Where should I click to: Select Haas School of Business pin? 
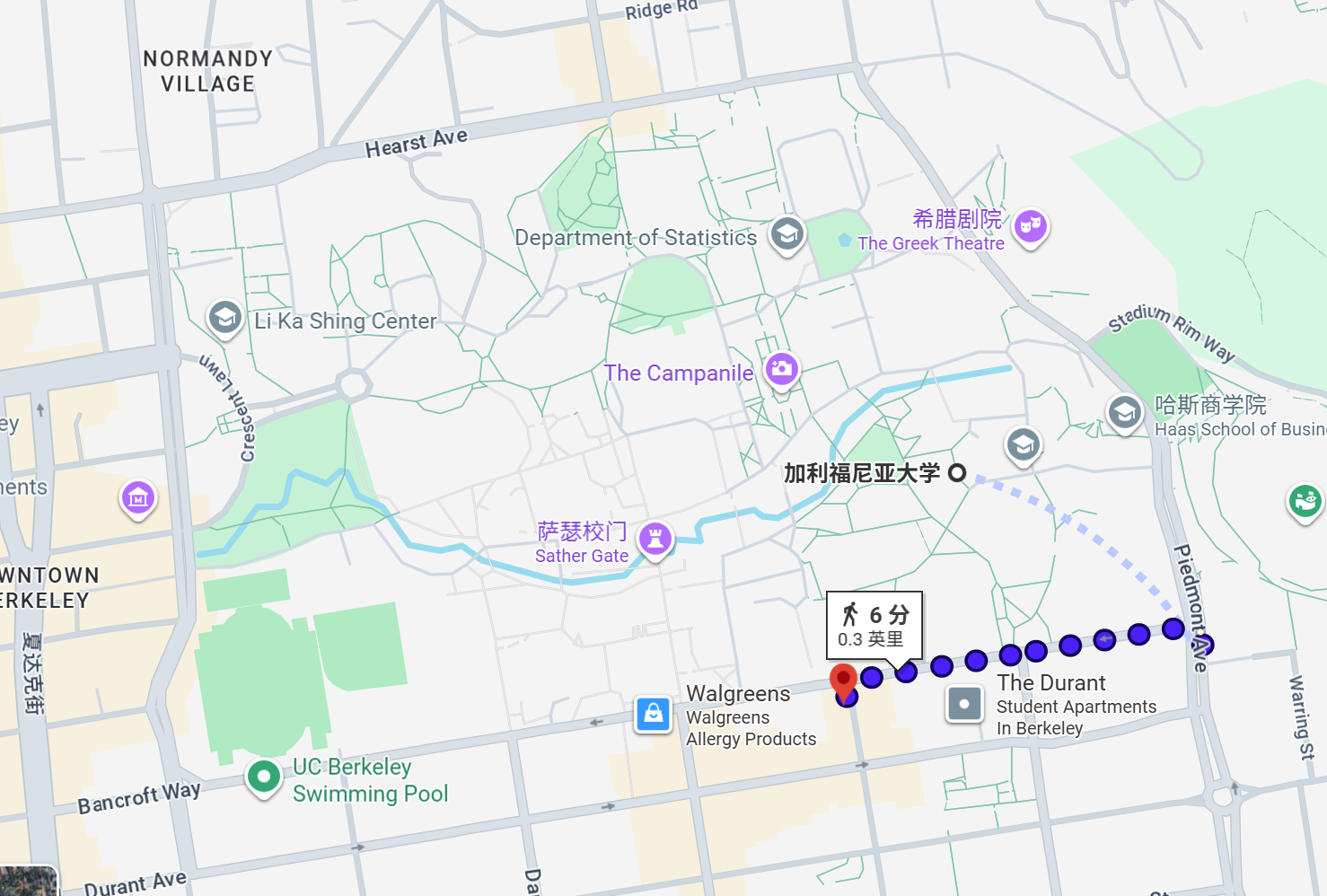click(1124, 413)
